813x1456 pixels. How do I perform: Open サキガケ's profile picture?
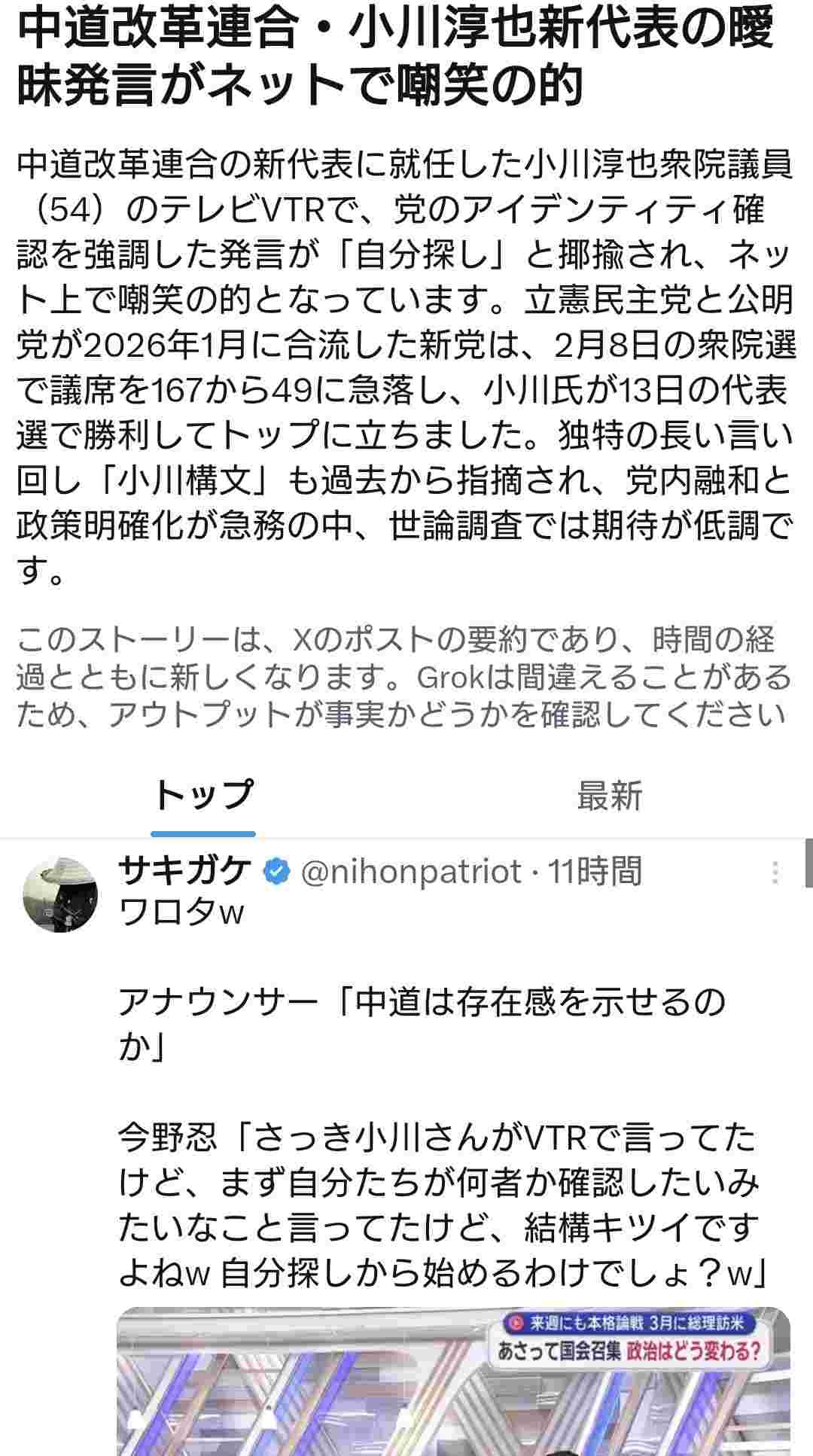click(x=61, y=894)
